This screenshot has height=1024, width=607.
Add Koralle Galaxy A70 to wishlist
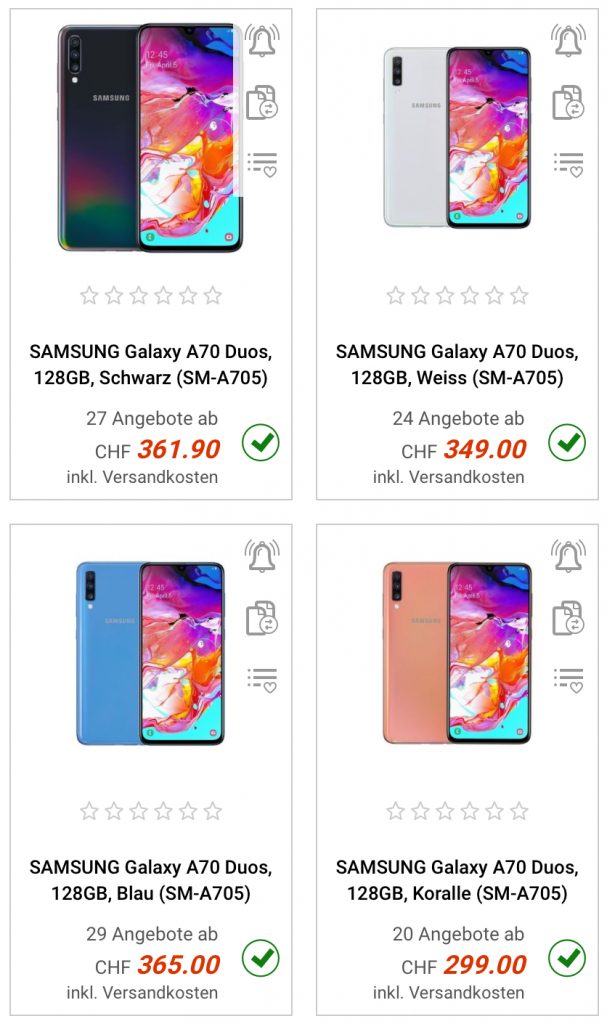pyautogui.click(x=568, y=679)
